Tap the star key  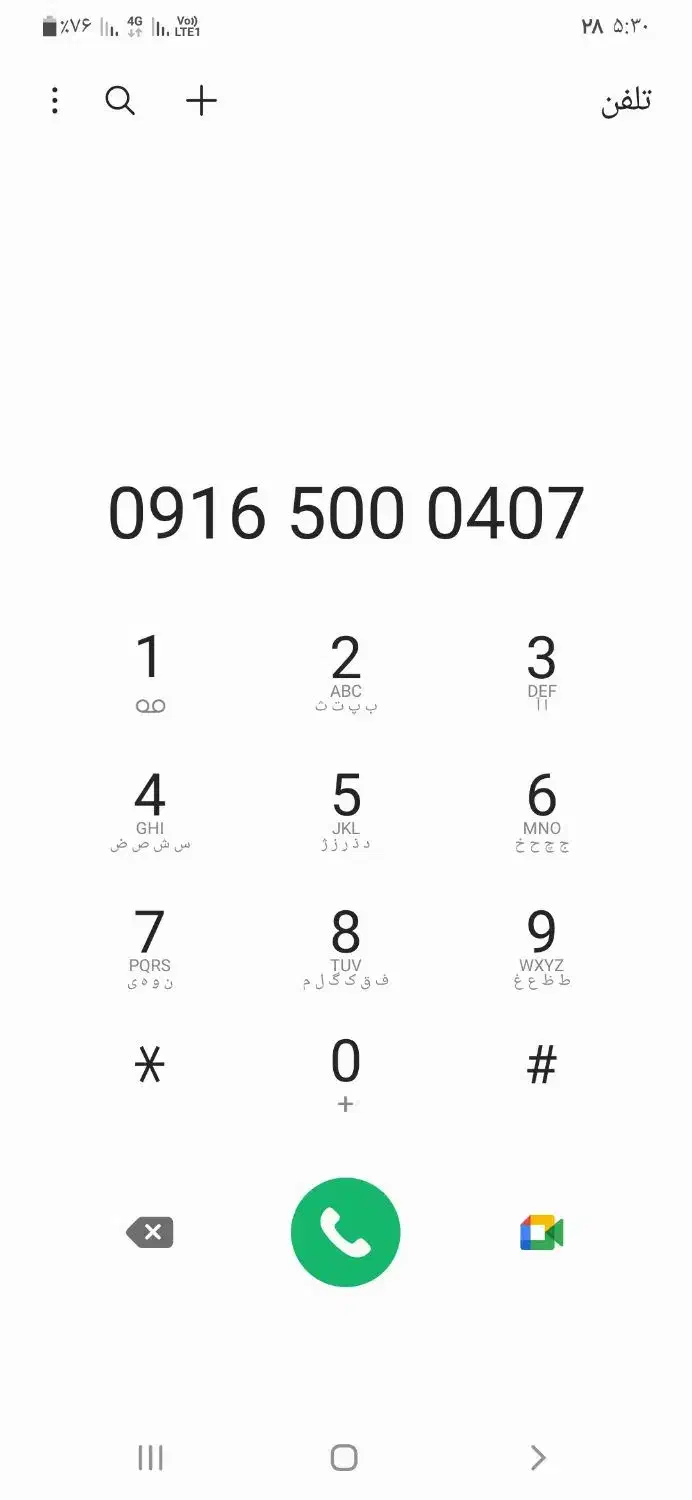[x=150, y=1067]
